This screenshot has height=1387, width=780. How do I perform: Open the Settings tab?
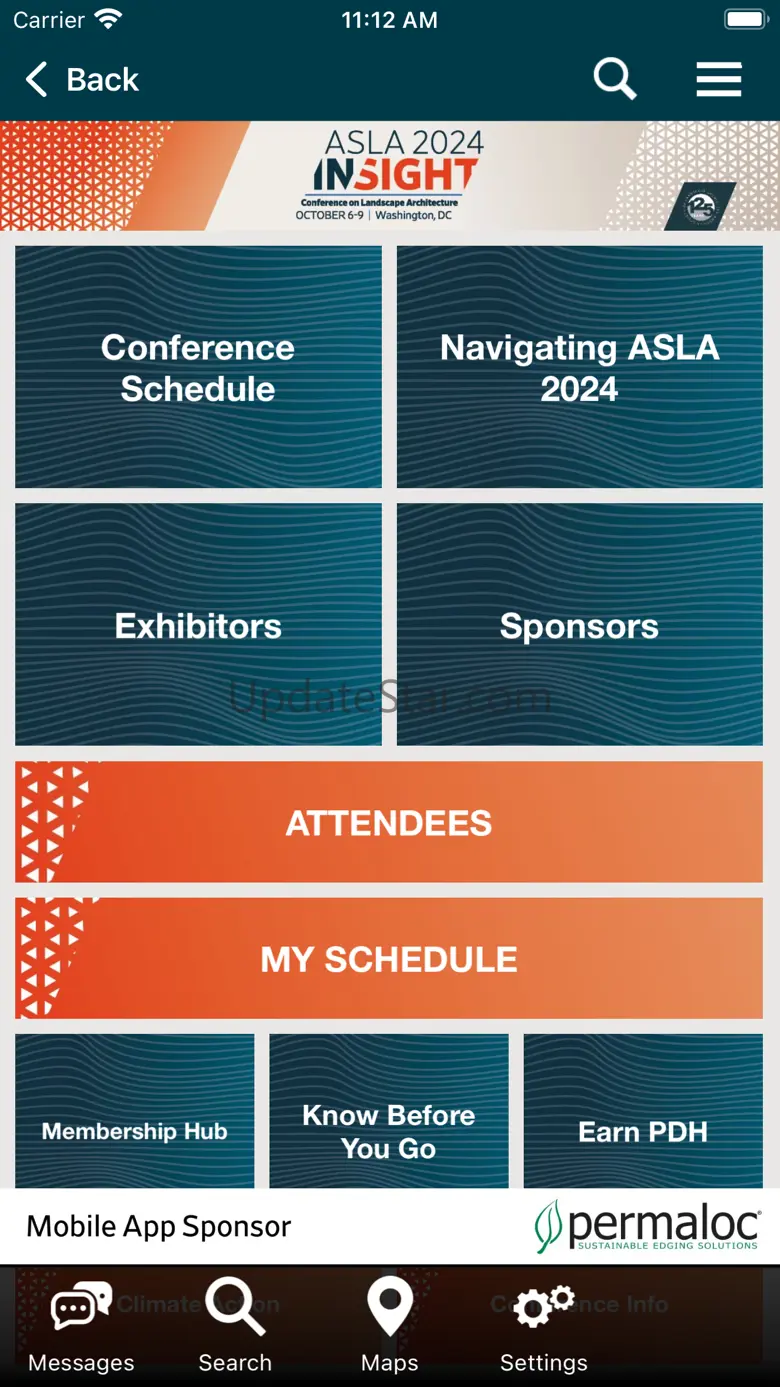tap(543, 1326)
